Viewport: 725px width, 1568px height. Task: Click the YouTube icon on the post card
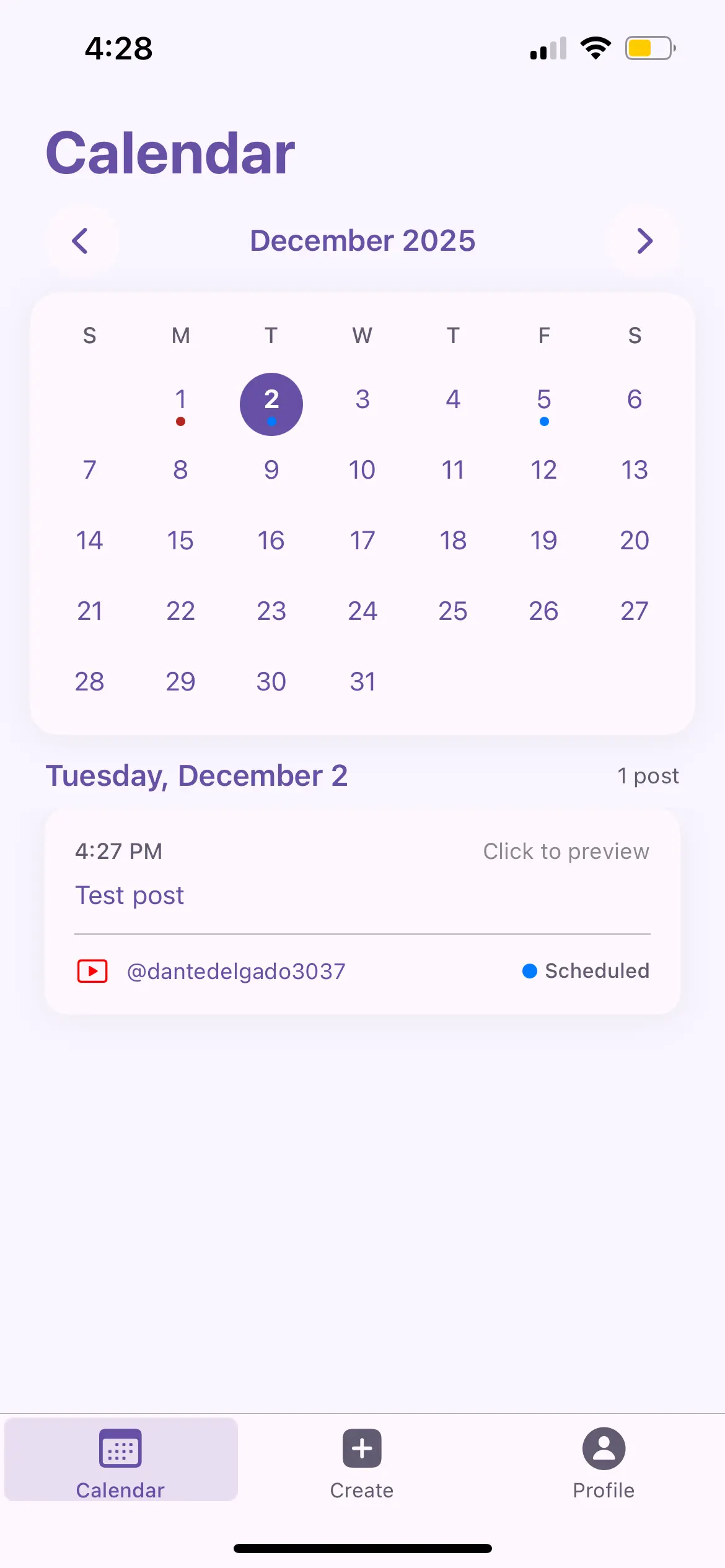[x=91, y=971]
